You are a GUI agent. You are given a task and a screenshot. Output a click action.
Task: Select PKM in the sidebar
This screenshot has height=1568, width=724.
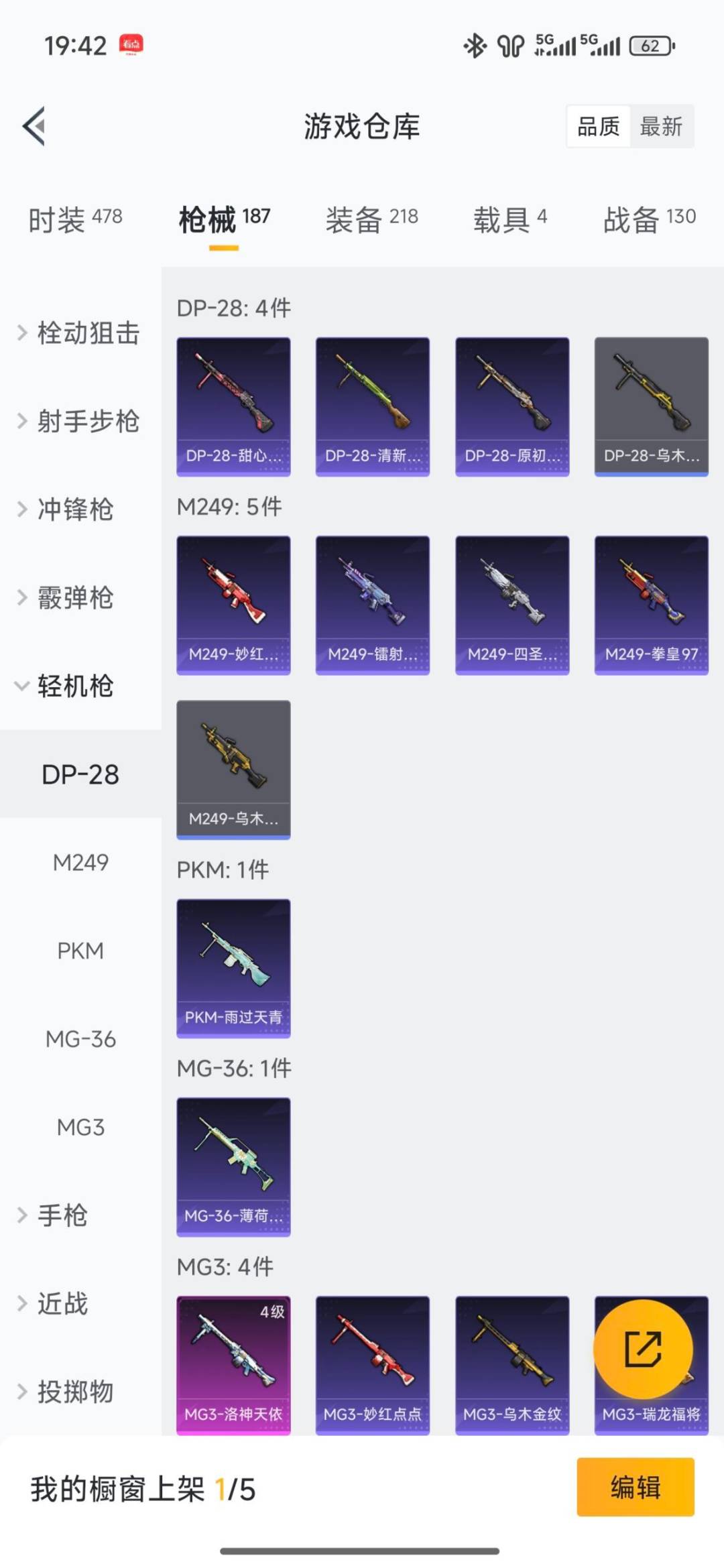80,951
